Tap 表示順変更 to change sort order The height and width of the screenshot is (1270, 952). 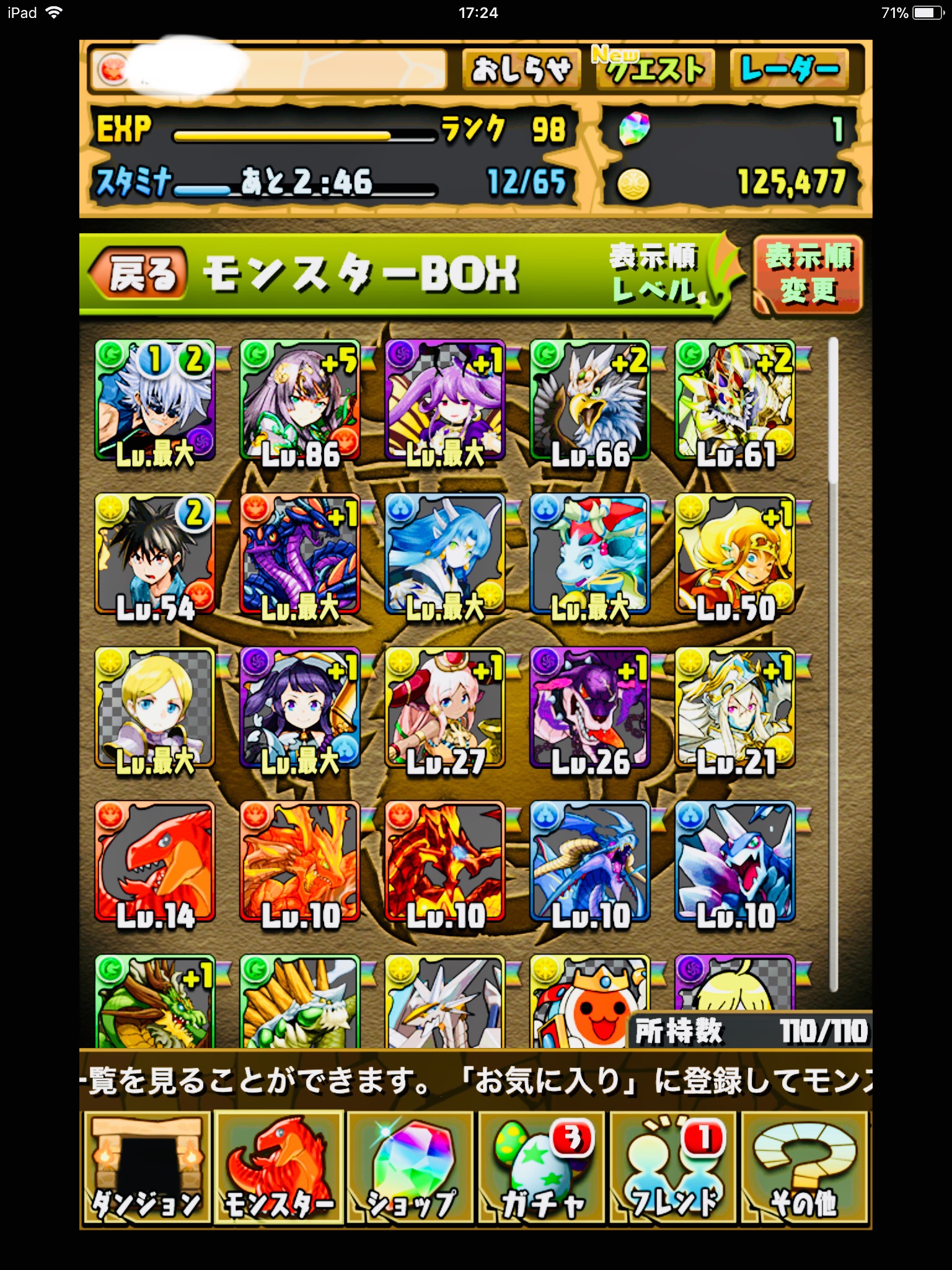[x=808, y=274]
